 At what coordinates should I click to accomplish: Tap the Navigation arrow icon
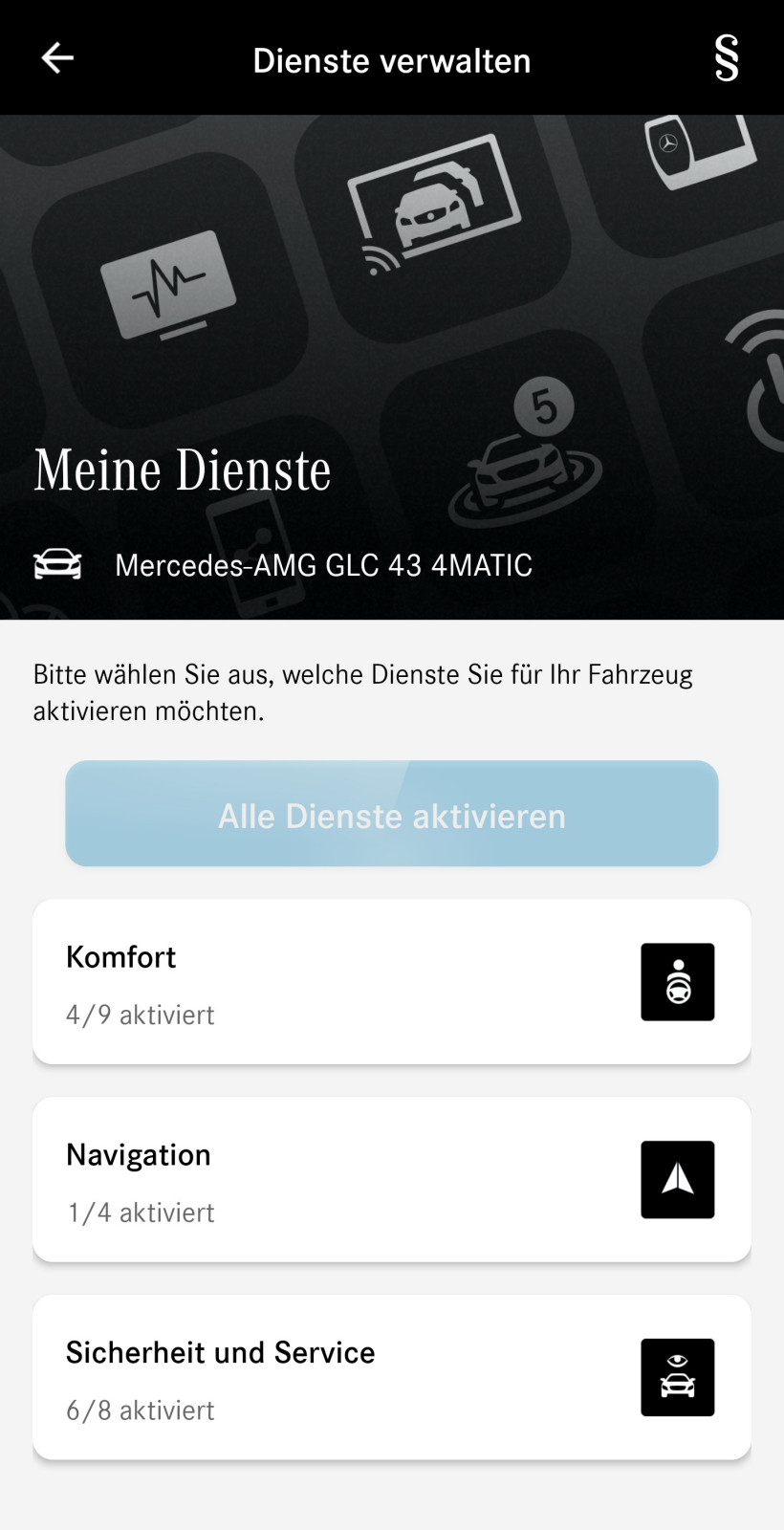677,1179
